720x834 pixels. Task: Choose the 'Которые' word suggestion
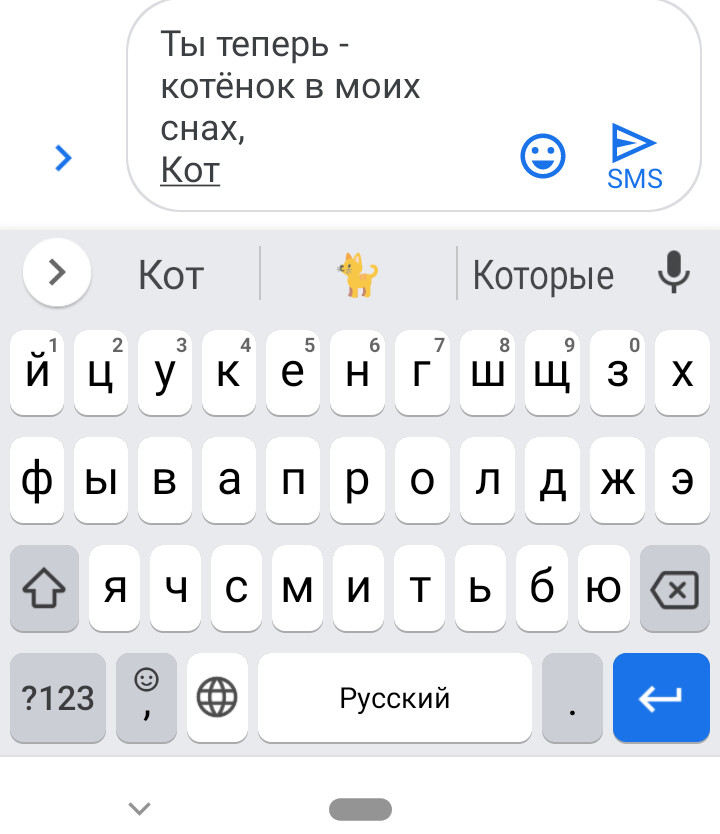[543, 274]
